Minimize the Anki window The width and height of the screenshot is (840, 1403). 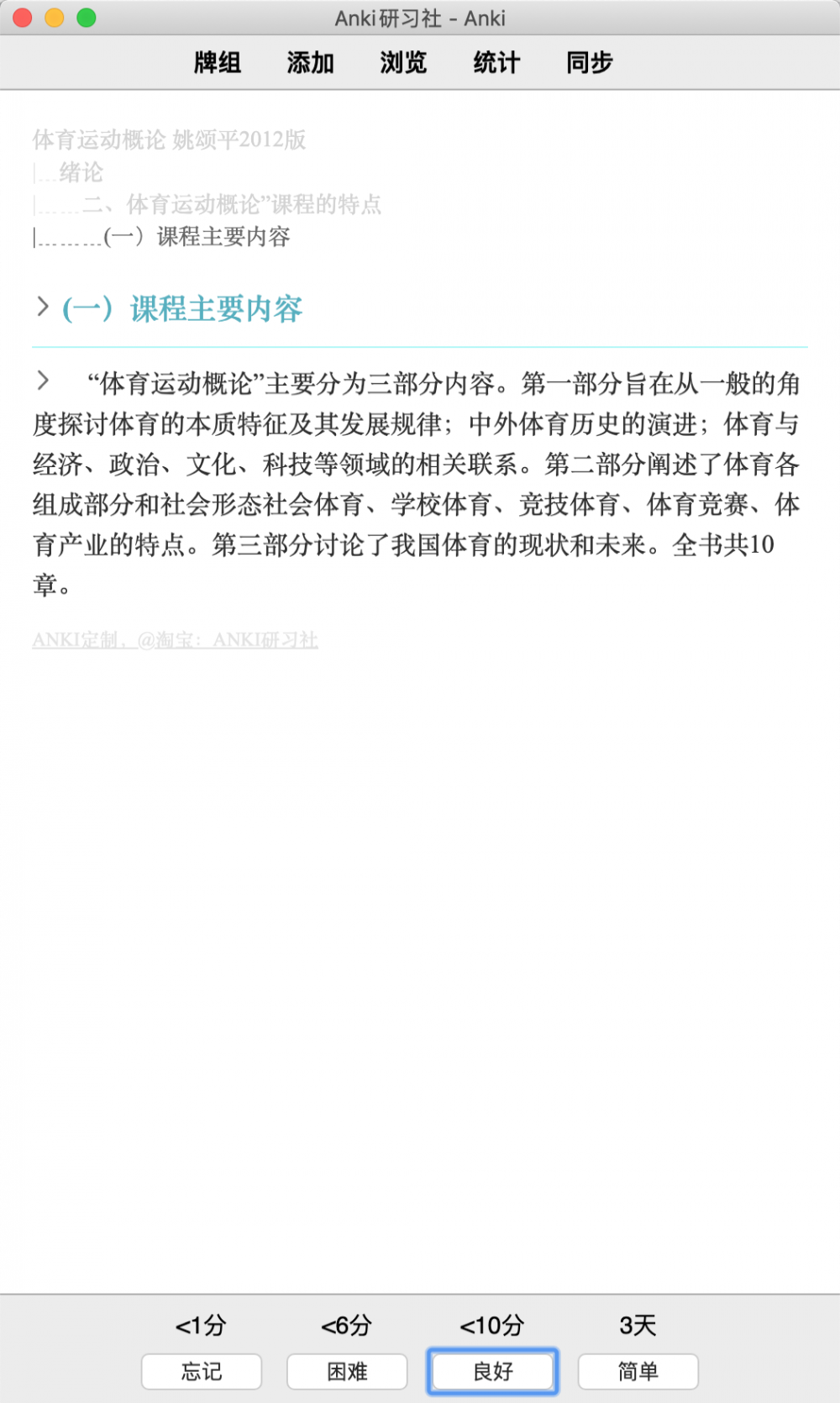55,18
